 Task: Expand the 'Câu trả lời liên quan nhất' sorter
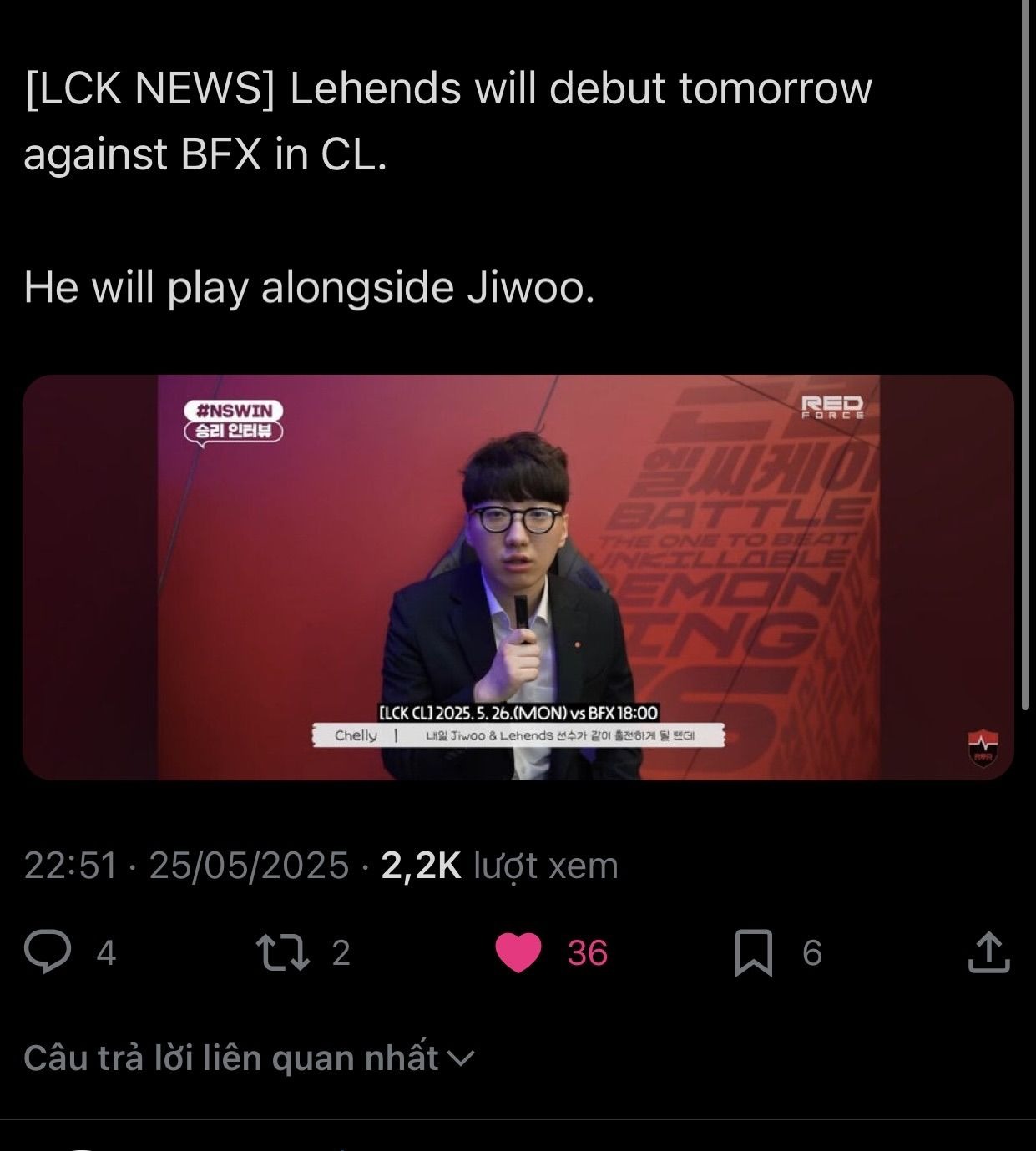[249, 1058]
